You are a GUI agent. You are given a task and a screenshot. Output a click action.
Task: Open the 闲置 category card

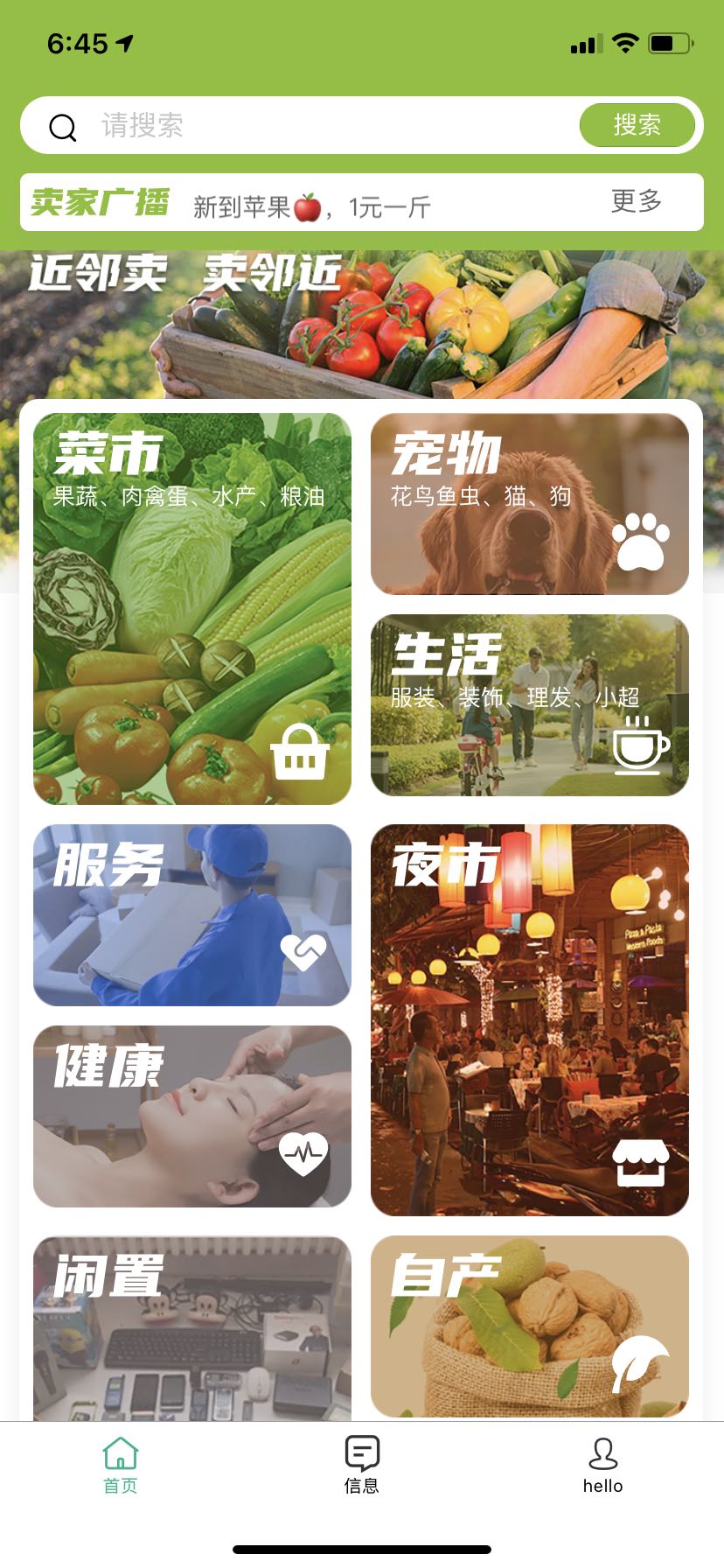[192, 1326]
